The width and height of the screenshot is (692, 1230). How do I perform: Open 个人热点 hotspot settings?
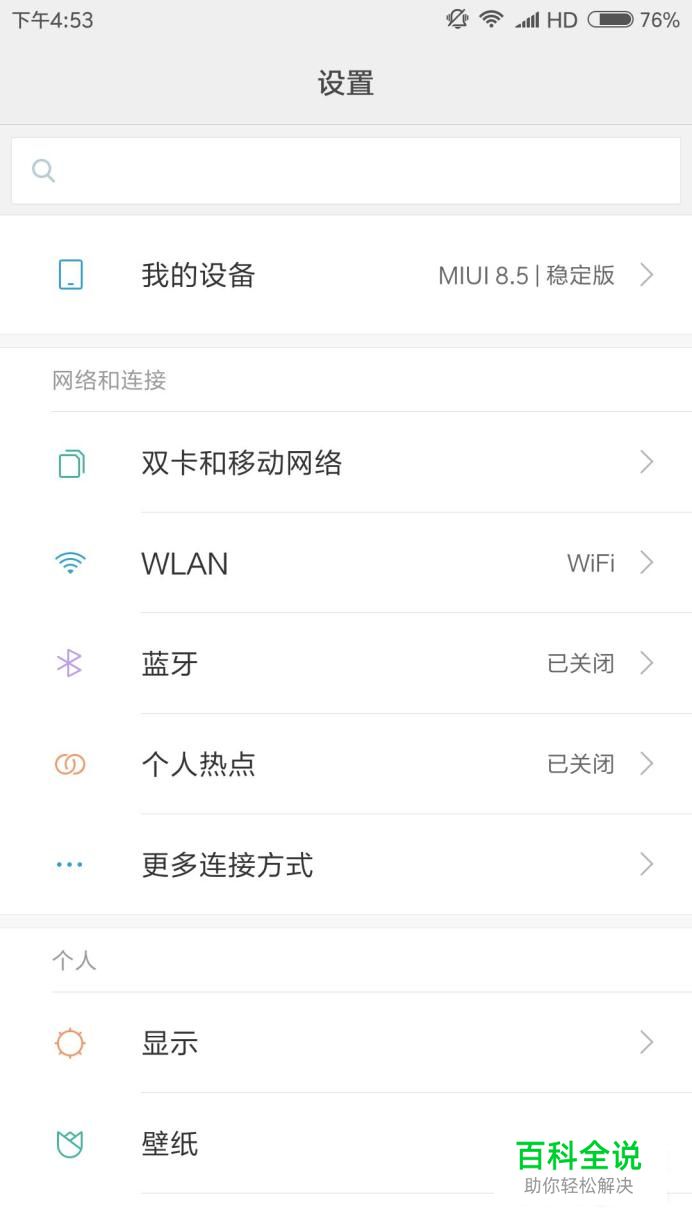(346, 764)
